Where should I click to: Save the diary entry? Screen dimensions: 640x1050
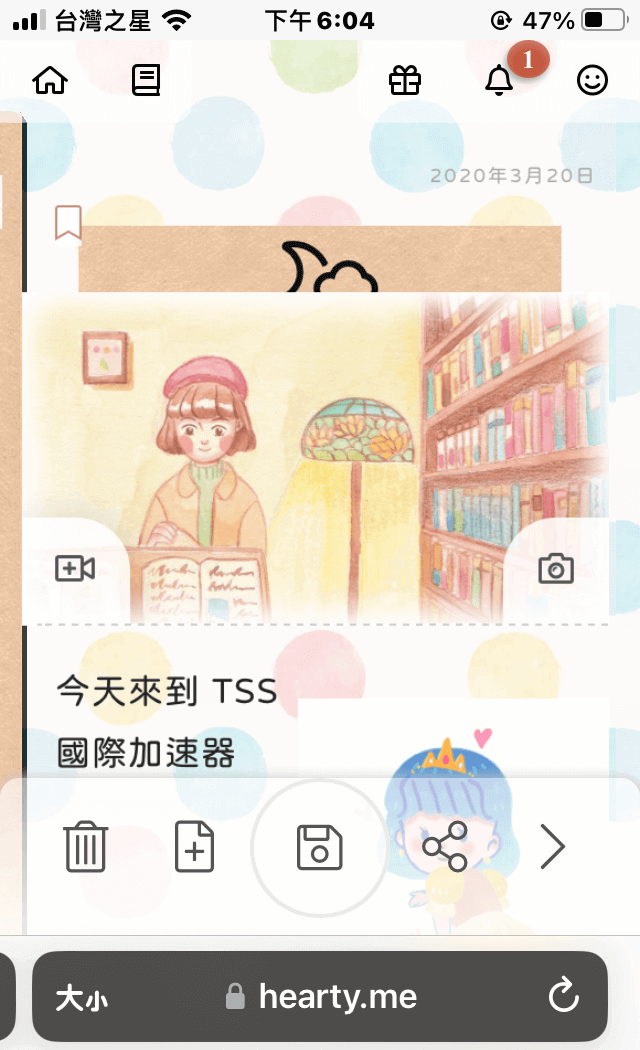[320, 848]
